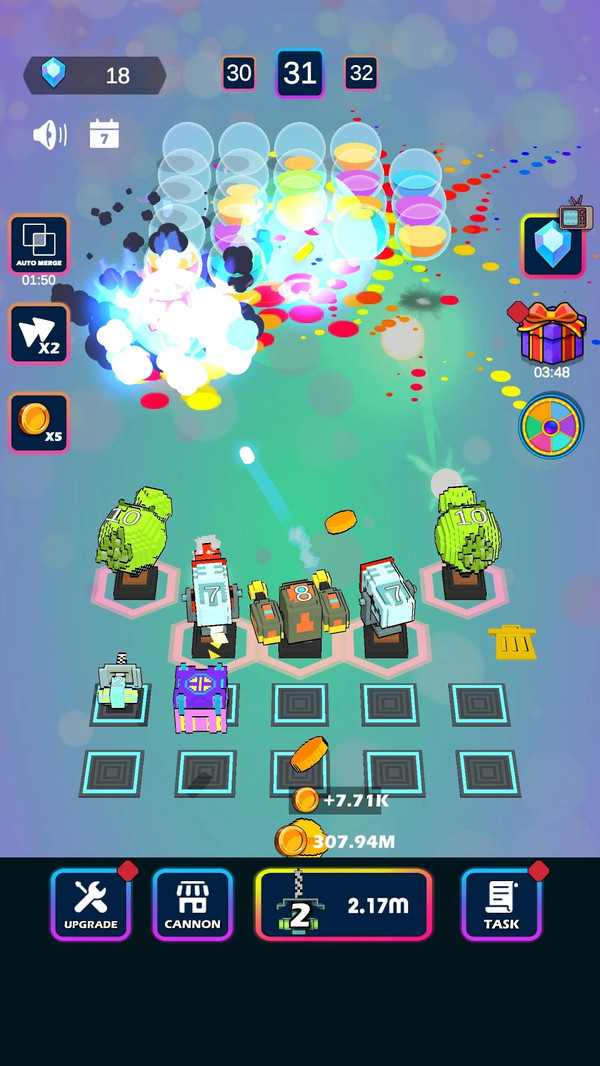This screenshot has height=1066, width=600.
Task: Open the Cannon shop
Action: click(x=192, y=904)
